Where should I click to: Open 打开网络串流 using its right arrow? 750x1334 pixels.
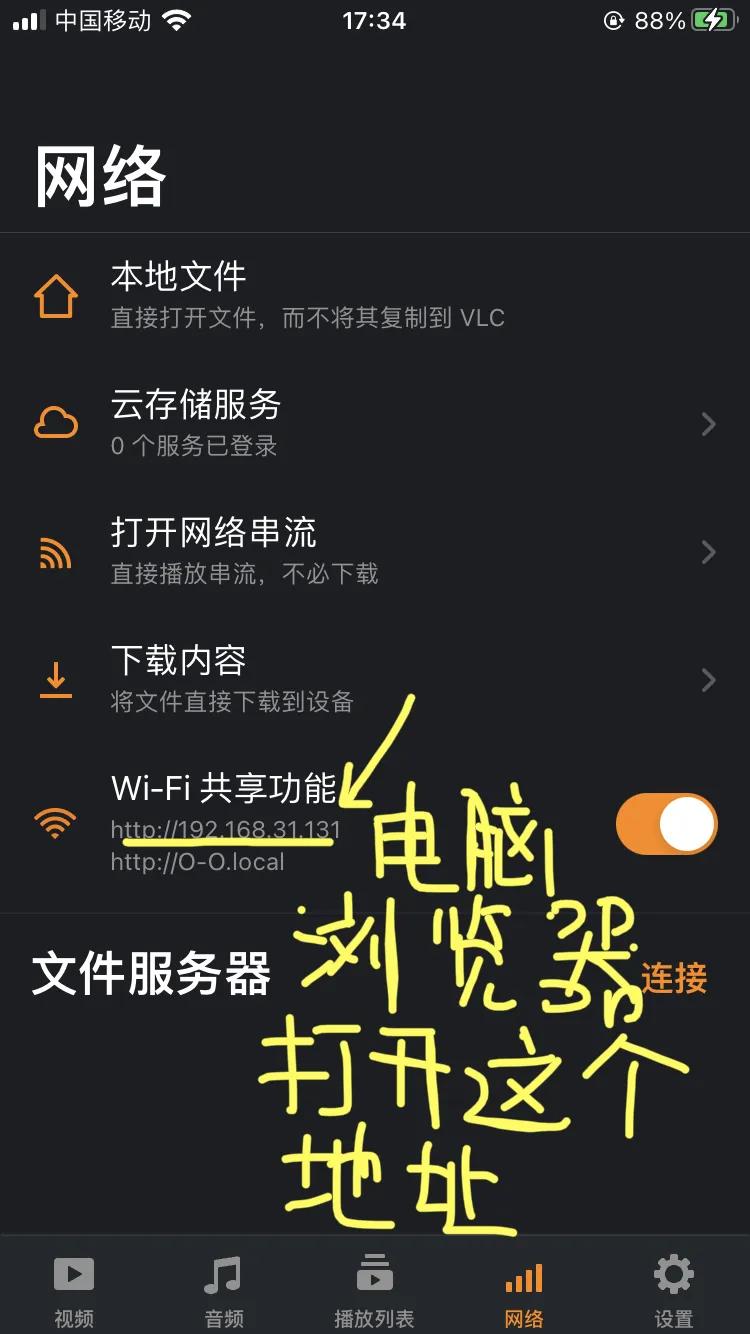(x=708, y=552)
